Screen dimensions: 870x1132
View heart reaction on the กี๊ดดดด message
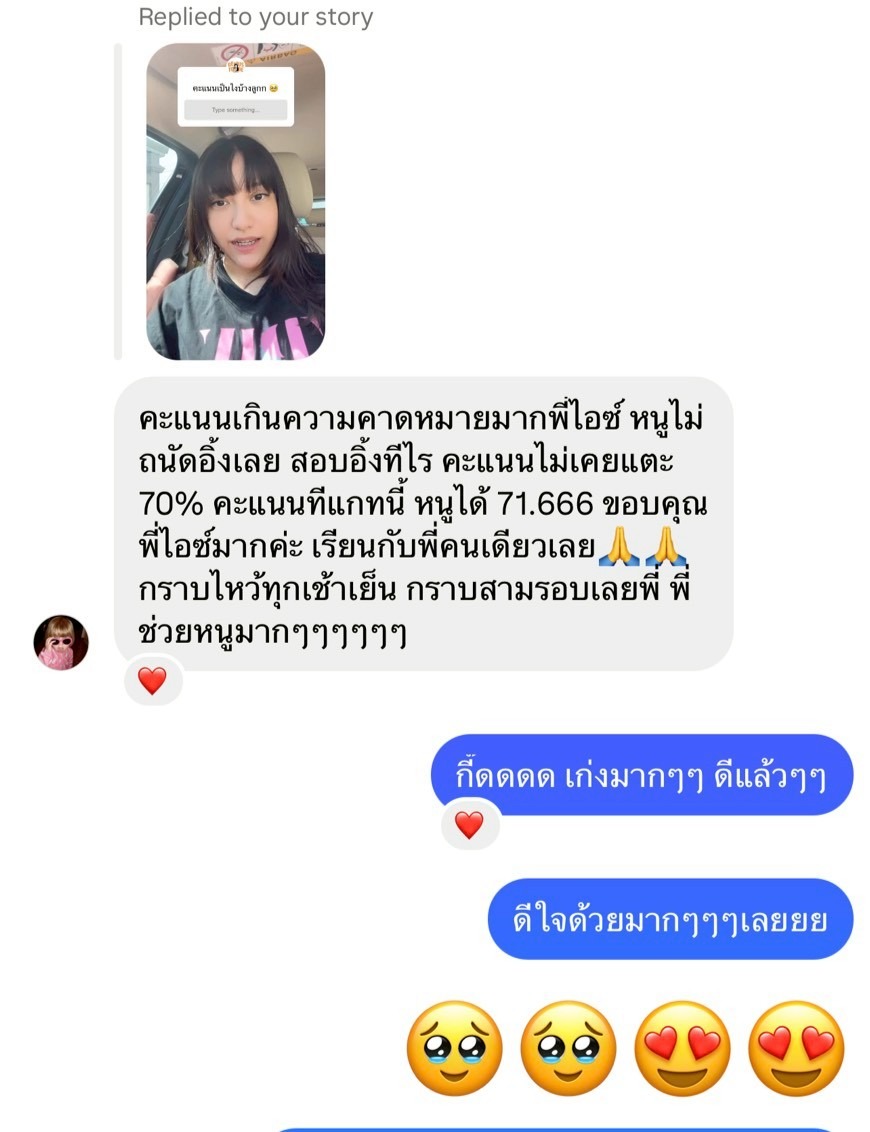[x=469, y=824]
